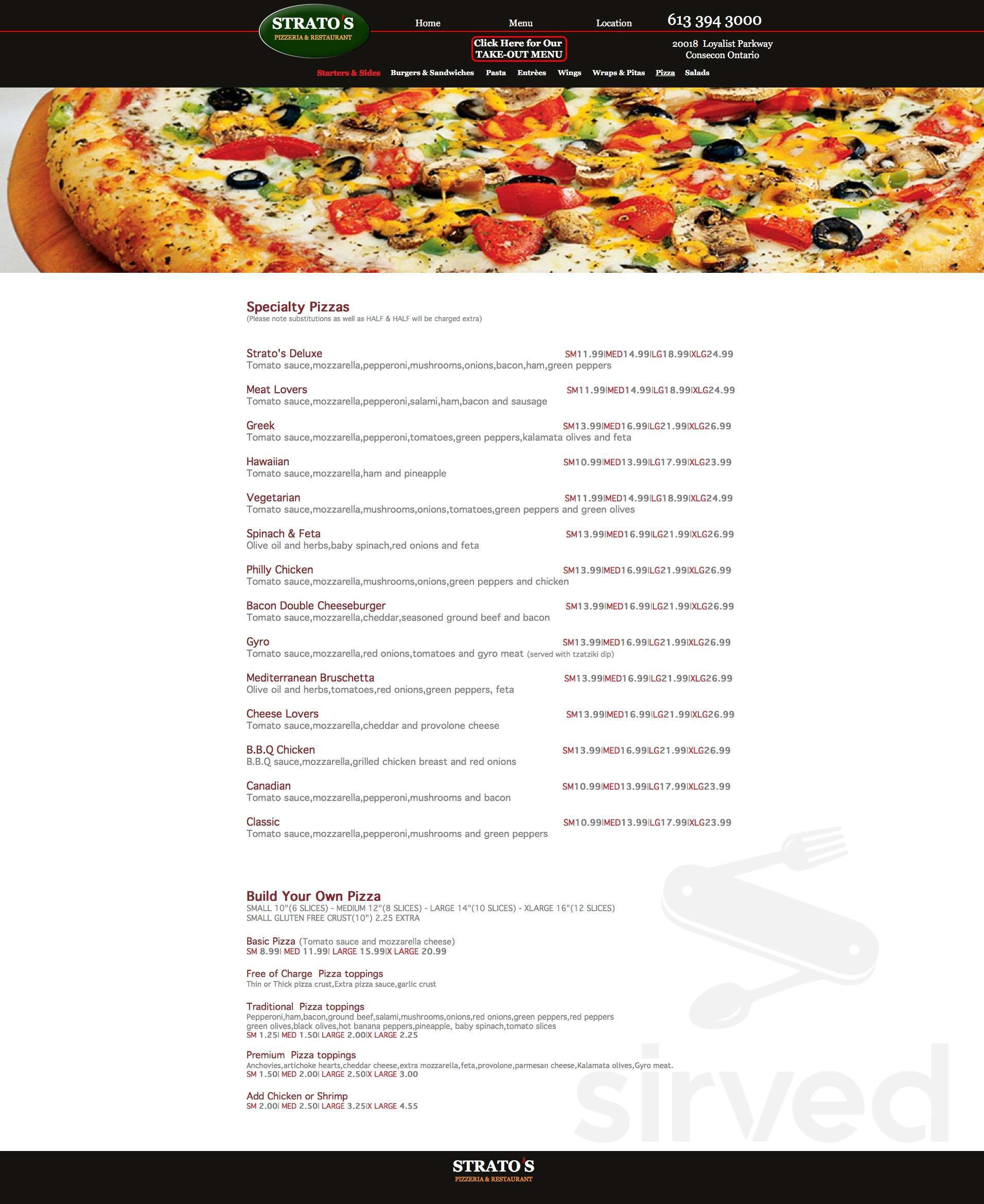Image resolution: width=984 pixels, height=1204 pixels.
Task: Switch to the Salads section
Action: (697, 73)
